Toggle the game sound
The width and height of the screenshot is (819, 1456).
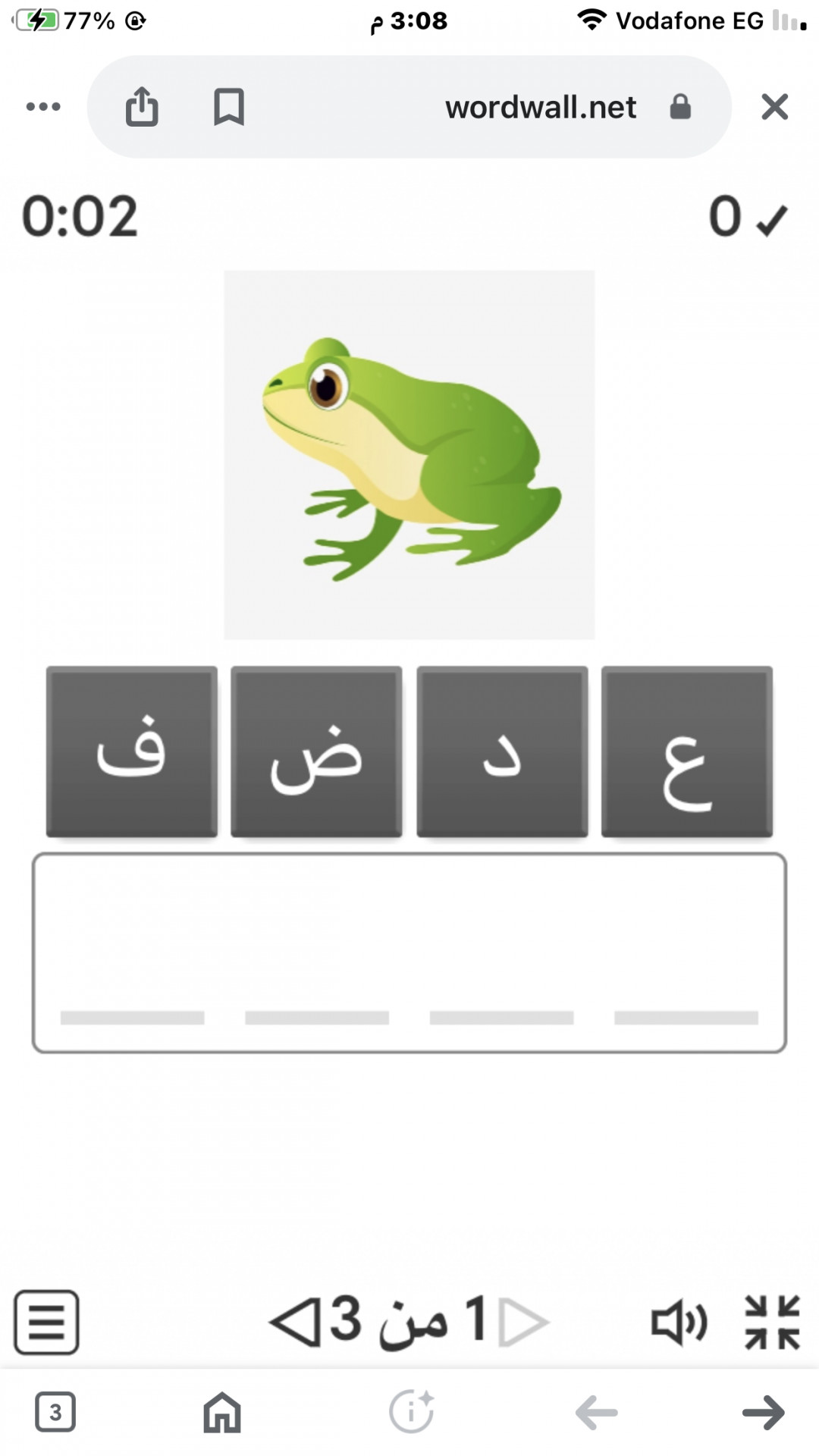(x=679, y=1322)
